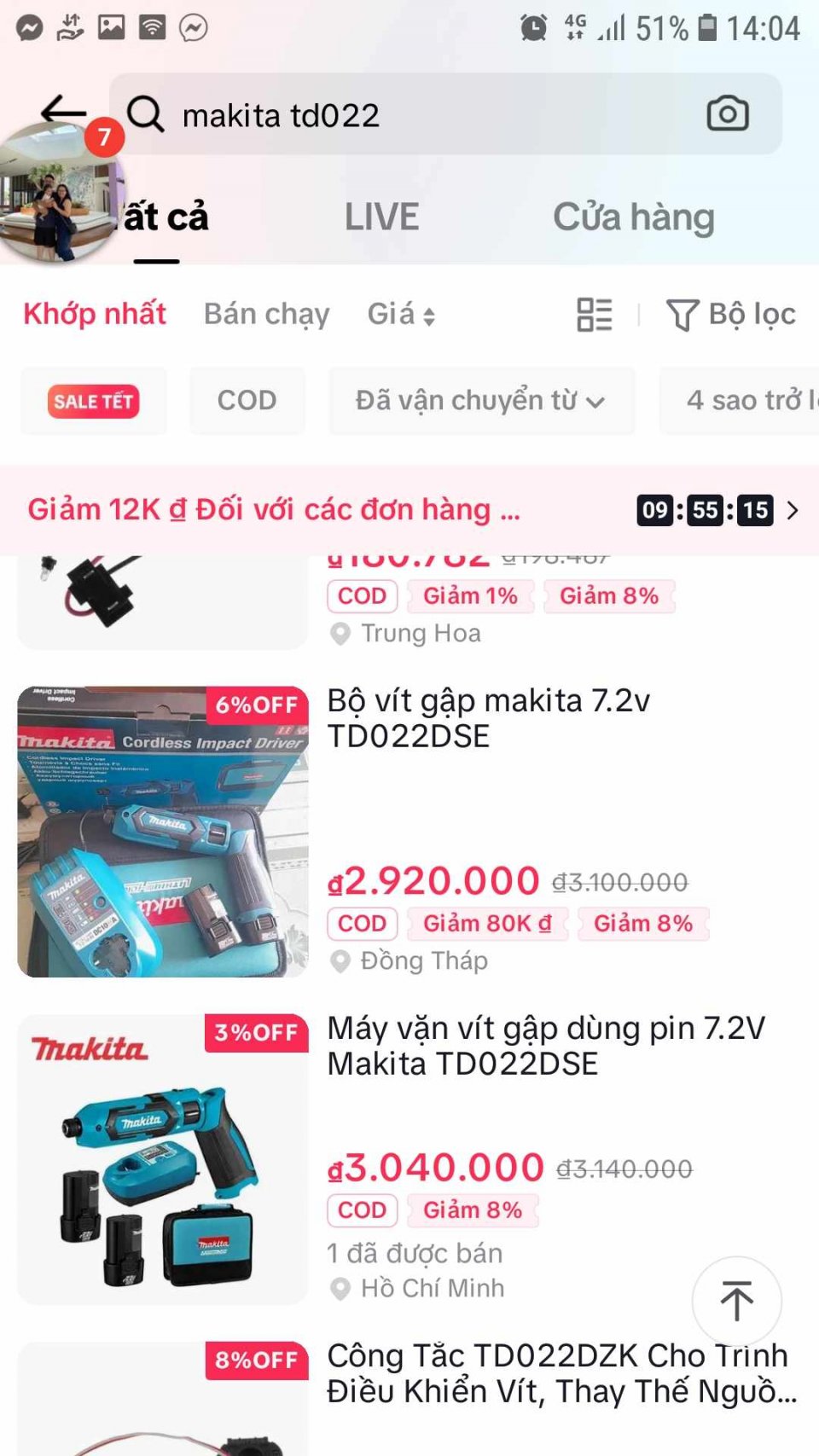This screenshot has width=819, height=1456.
Task: Apply the COD filter chip
Action: tap(247, 401)
